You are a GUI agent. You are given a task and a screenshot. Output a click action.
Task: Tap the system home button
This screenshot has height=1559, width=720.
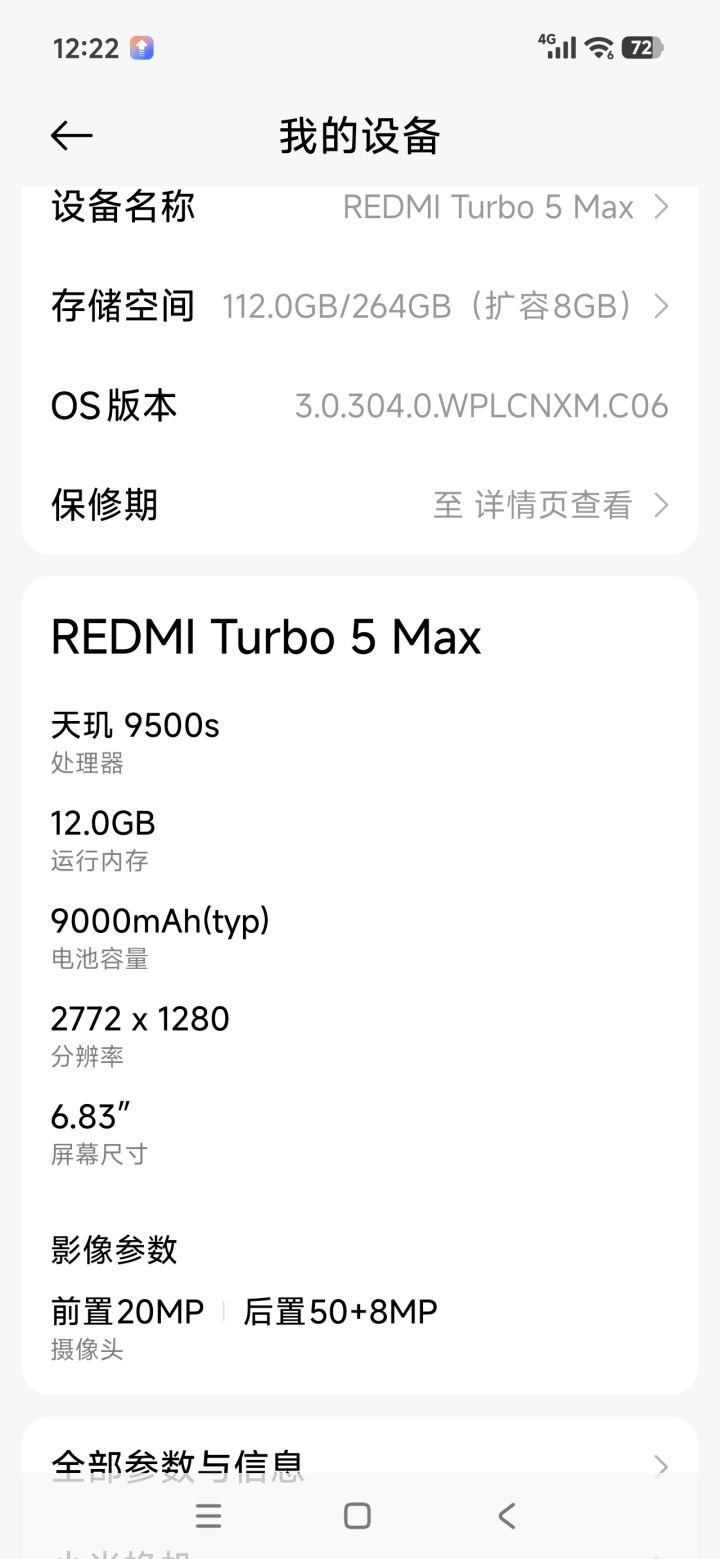[x=357, y=1516]
